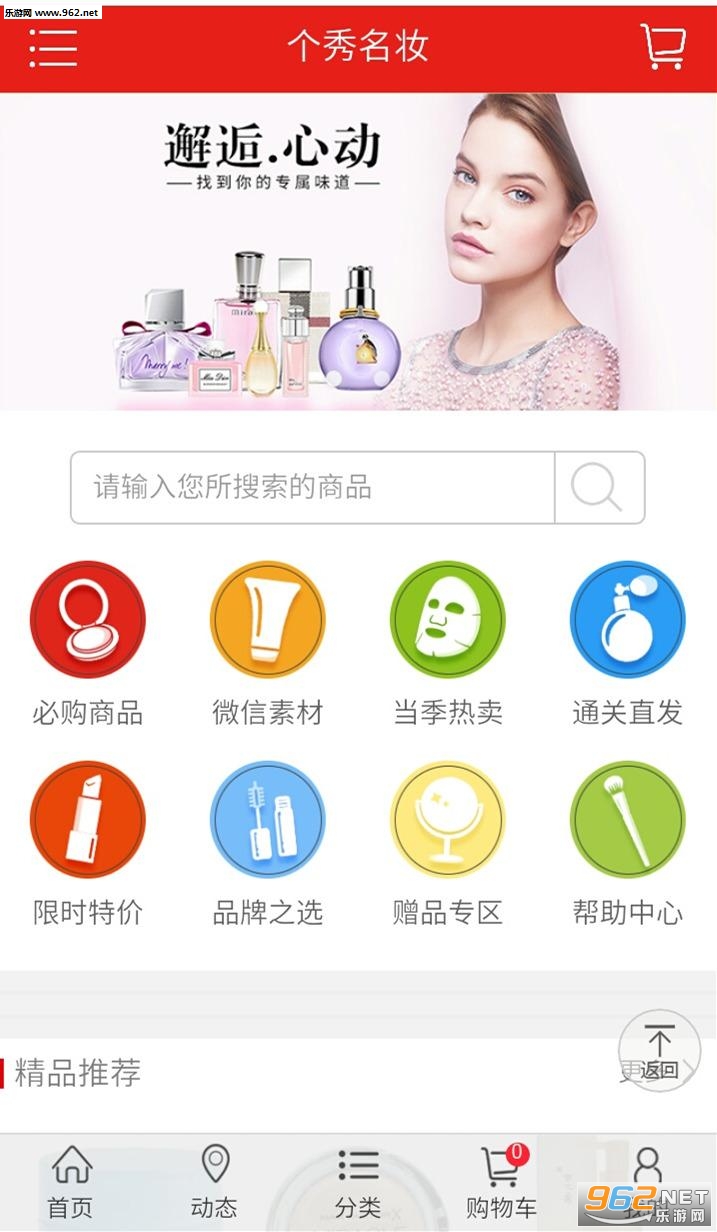Open the 通关直发 category
Screen dimensions: 717x1232
[627, 642]
